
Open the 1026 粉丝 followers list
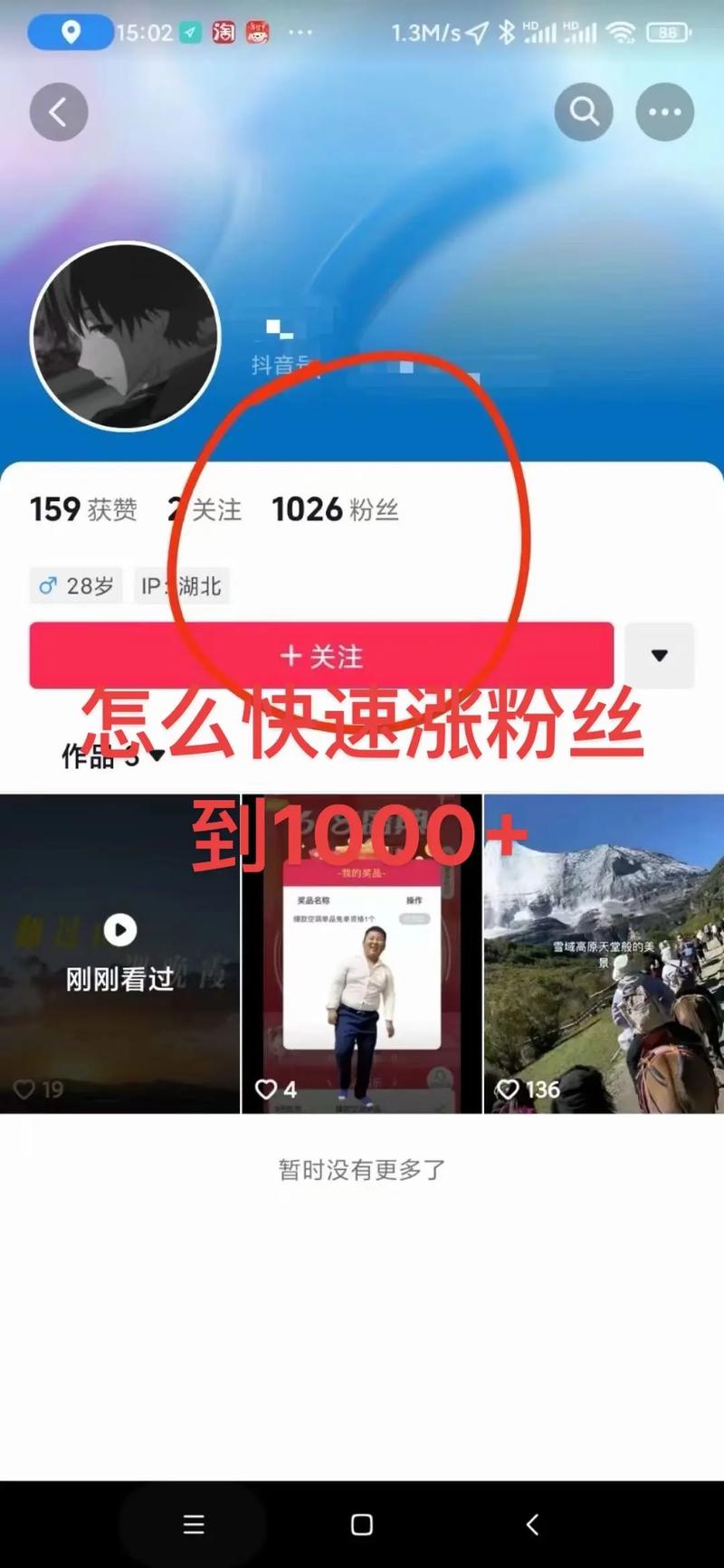coord(335,509)
